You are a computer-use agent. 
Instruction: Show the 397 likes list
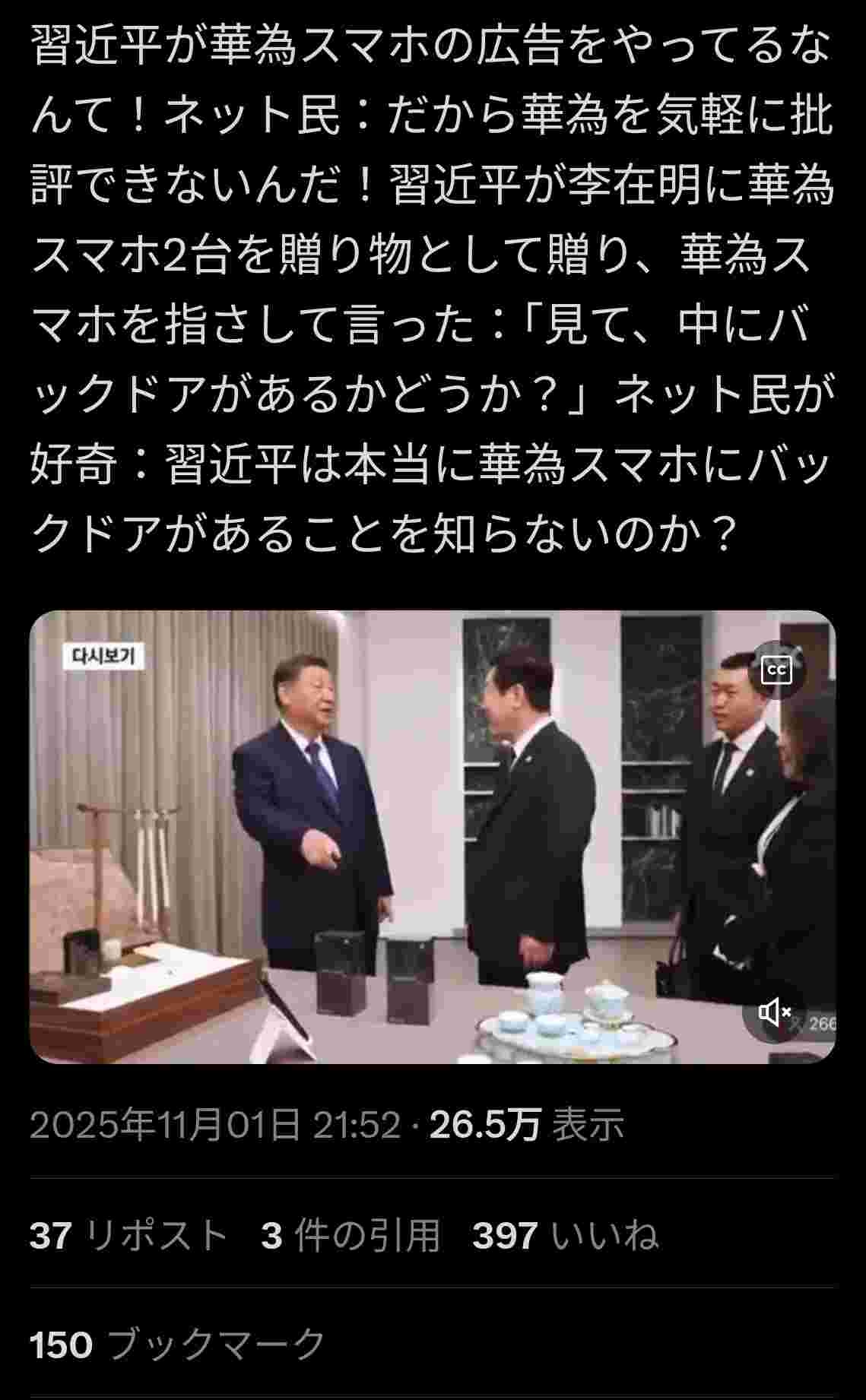564,1235
